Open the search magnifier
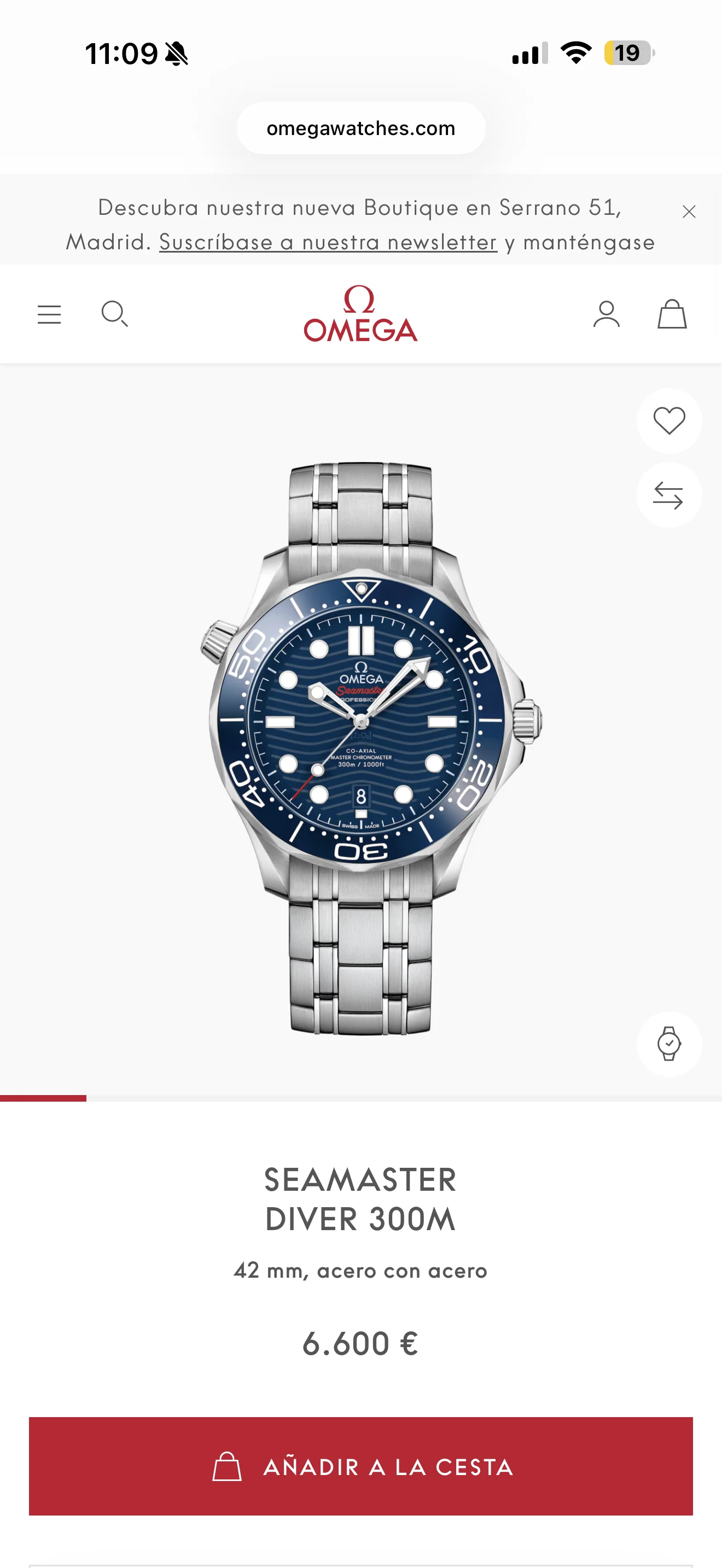The image size is (722, 1568). pos(114,314)
